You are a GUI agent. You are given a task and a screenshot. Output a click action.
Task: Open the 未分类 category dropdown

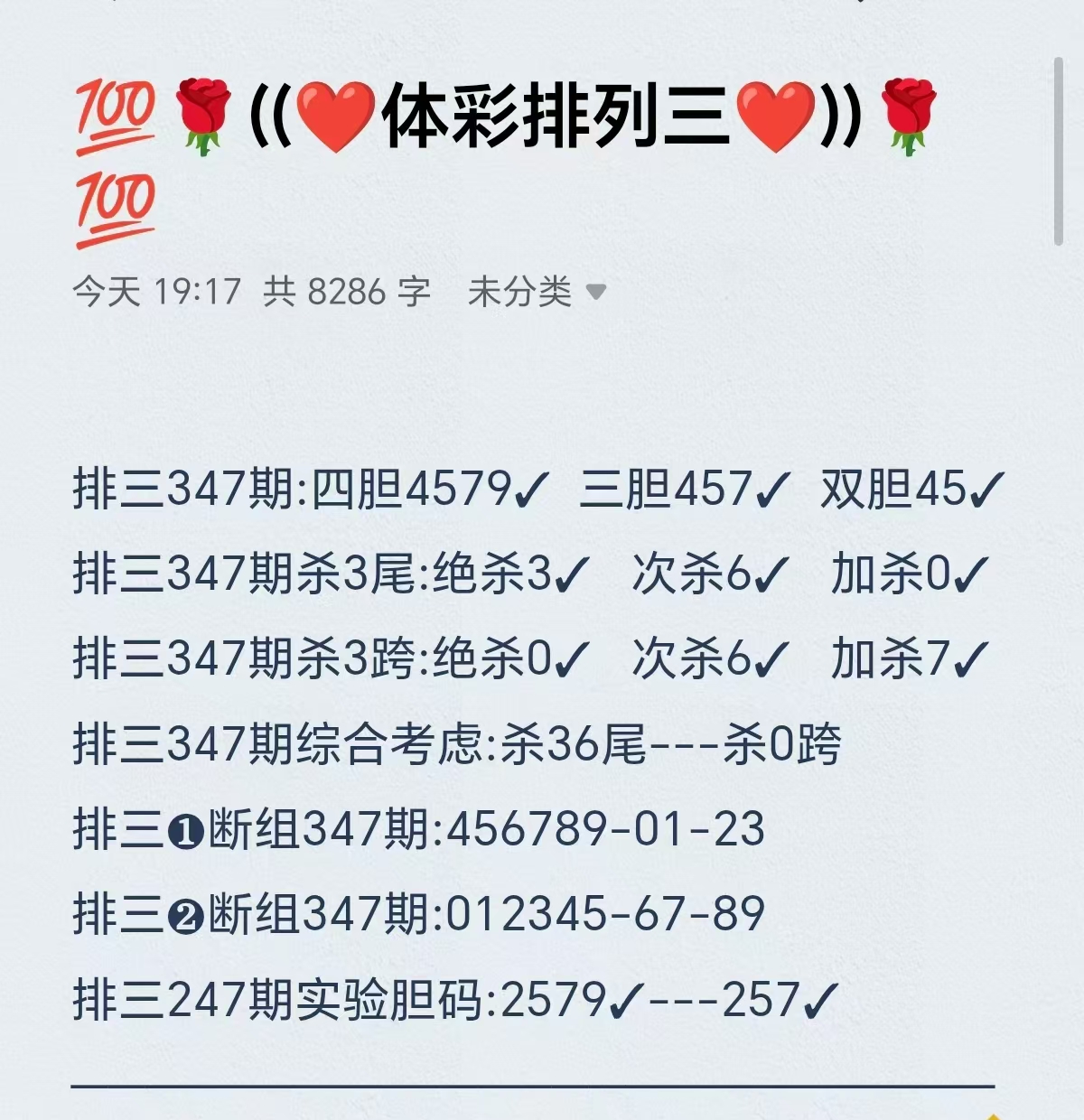[537, 292]
